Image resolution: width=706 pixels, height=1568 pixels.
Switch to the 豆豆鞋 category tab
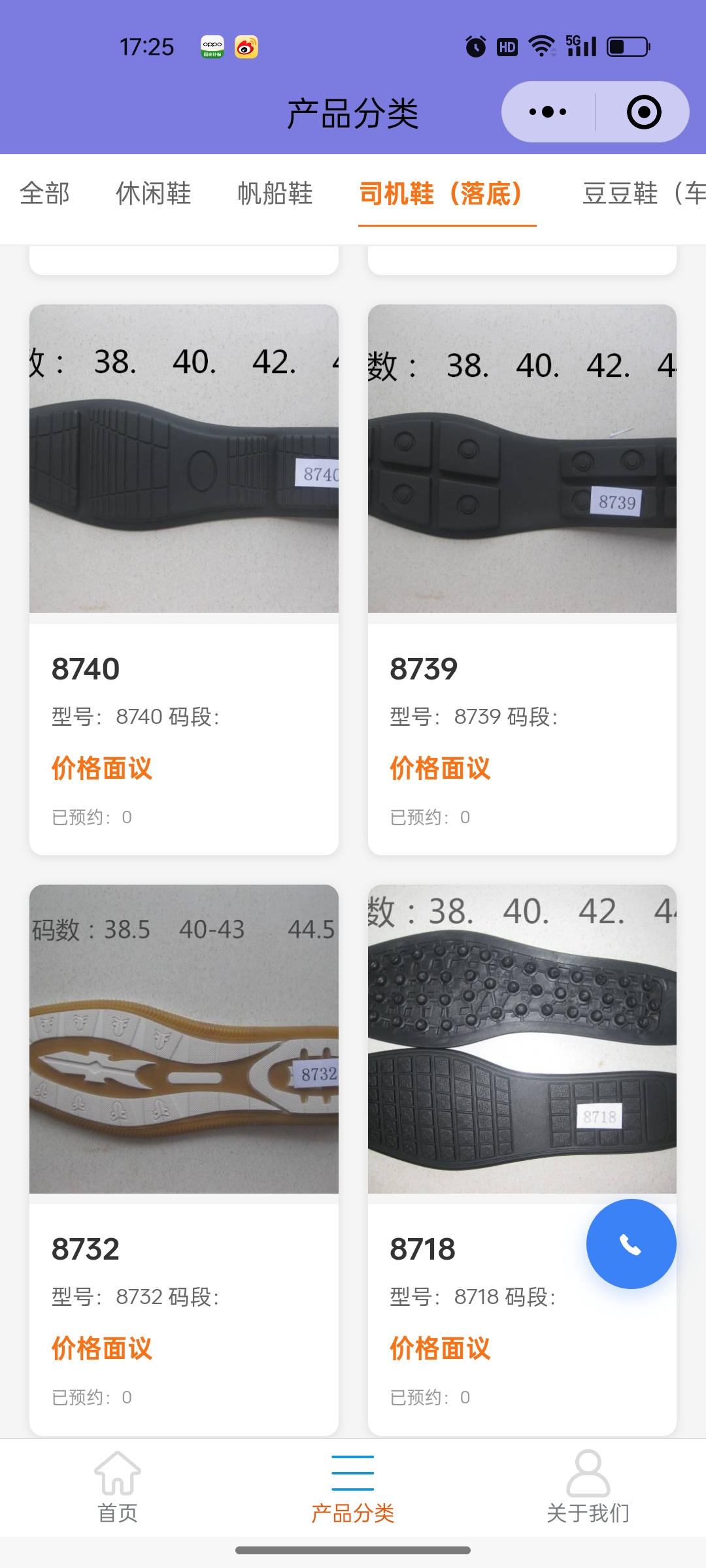(x=641, y=193)
